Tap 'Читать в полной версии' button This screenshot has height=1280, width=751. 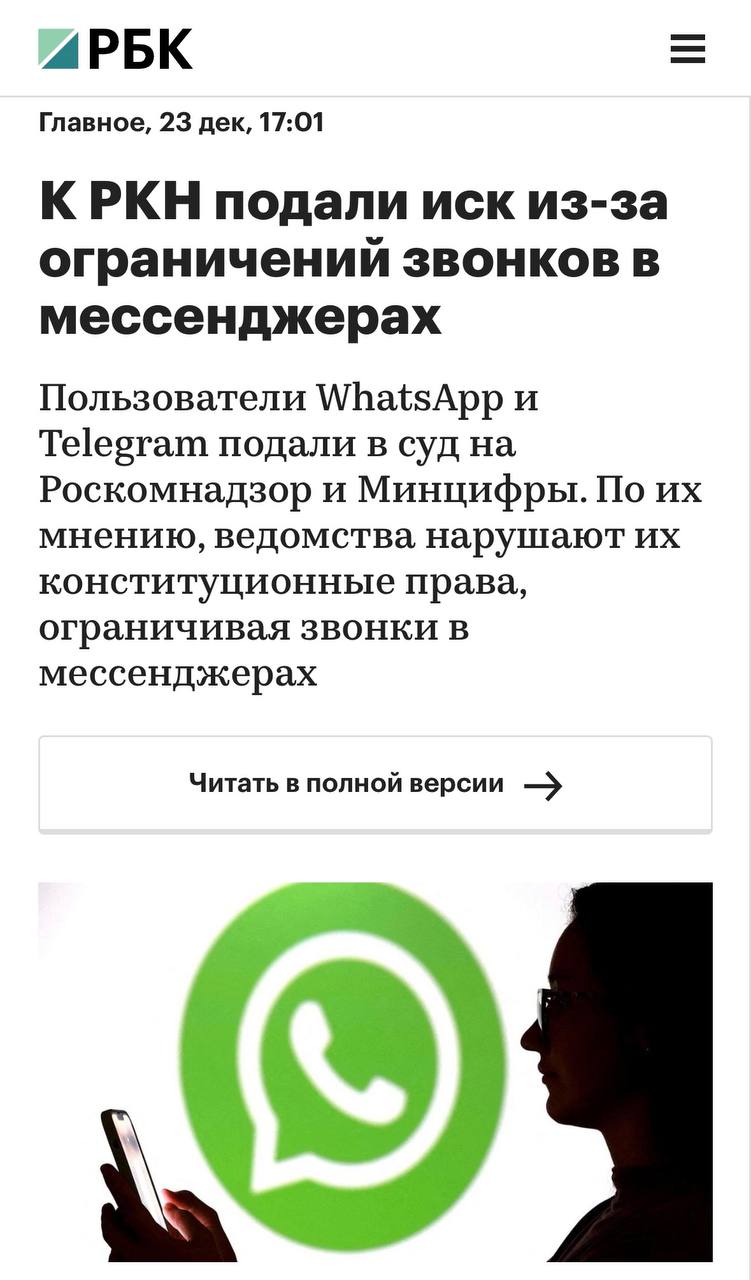click(x=375, y=785)
